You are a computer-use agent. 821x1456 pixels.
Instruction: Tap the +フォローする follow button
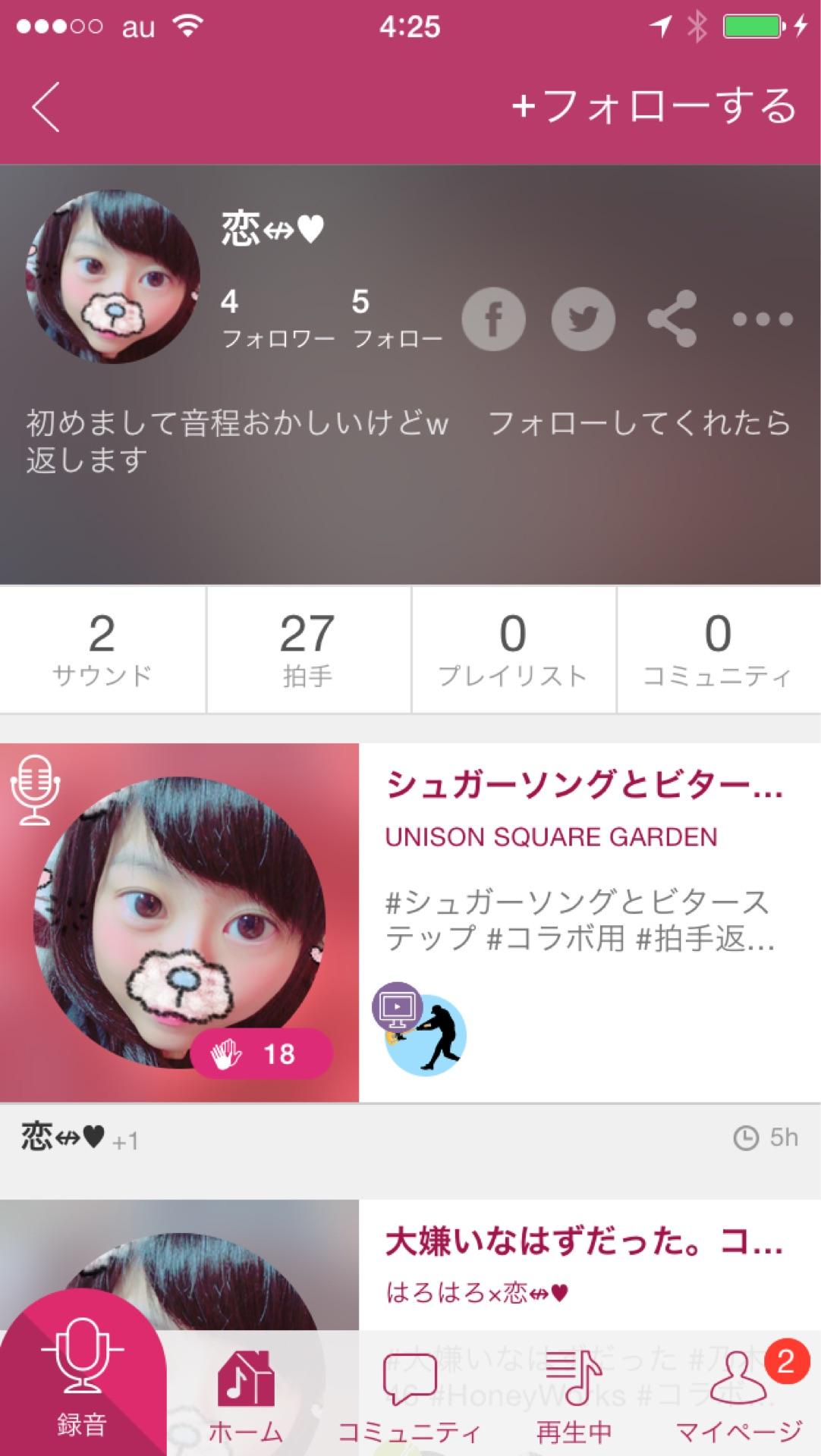tap(654, 106)
